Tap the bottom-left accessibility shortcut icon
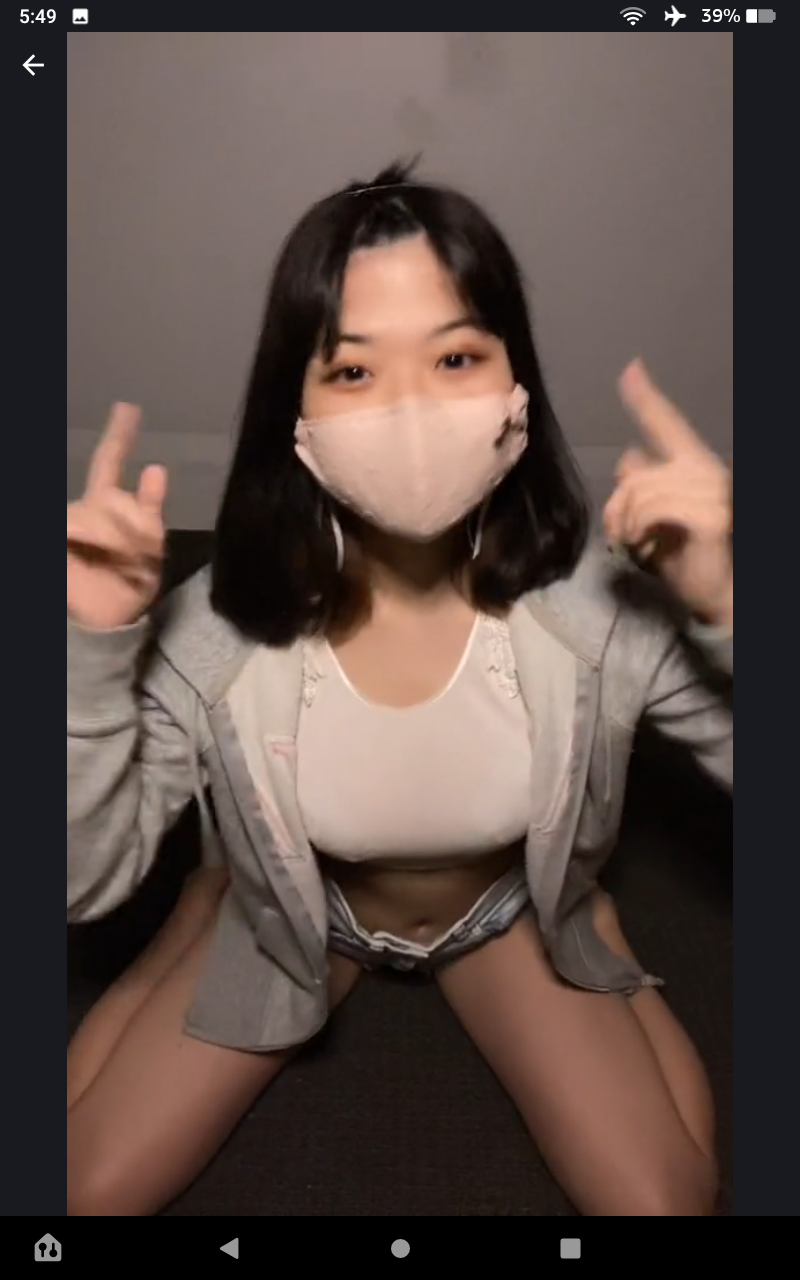The width and height of the screenshot is (800, 1280). tap(47, 1247)
